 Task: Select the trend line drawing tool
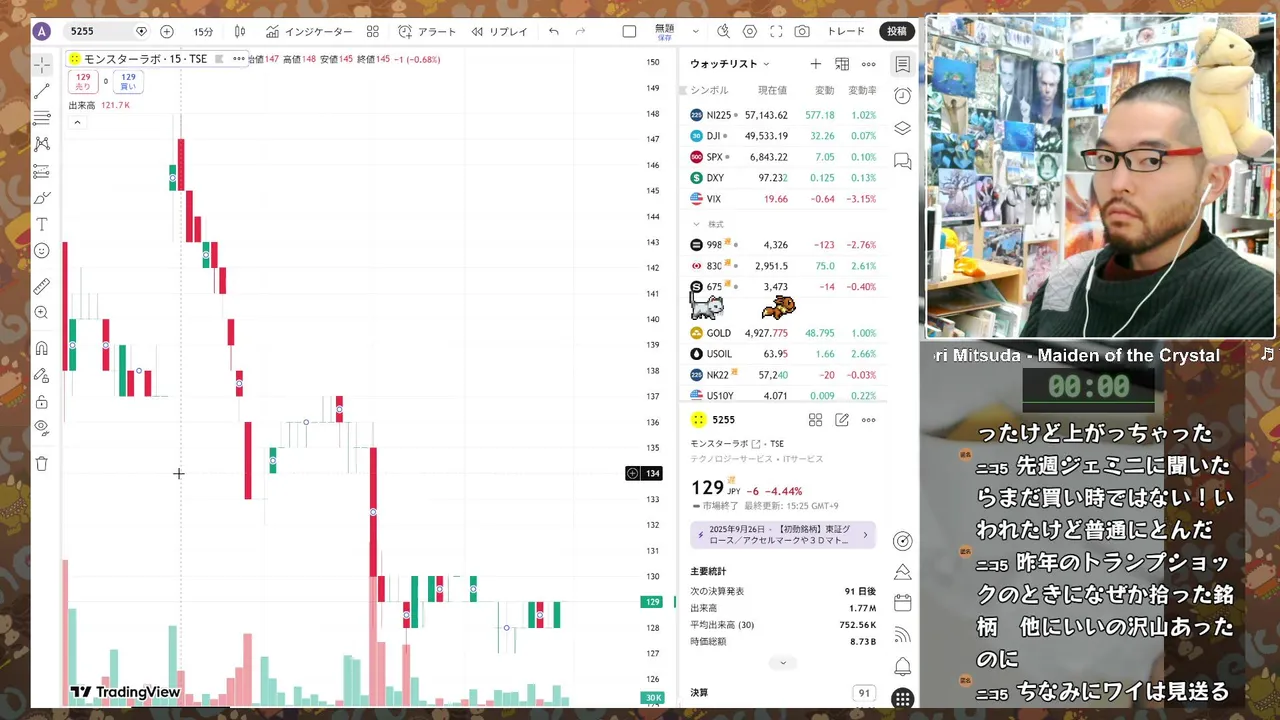[x=42, y=91]
